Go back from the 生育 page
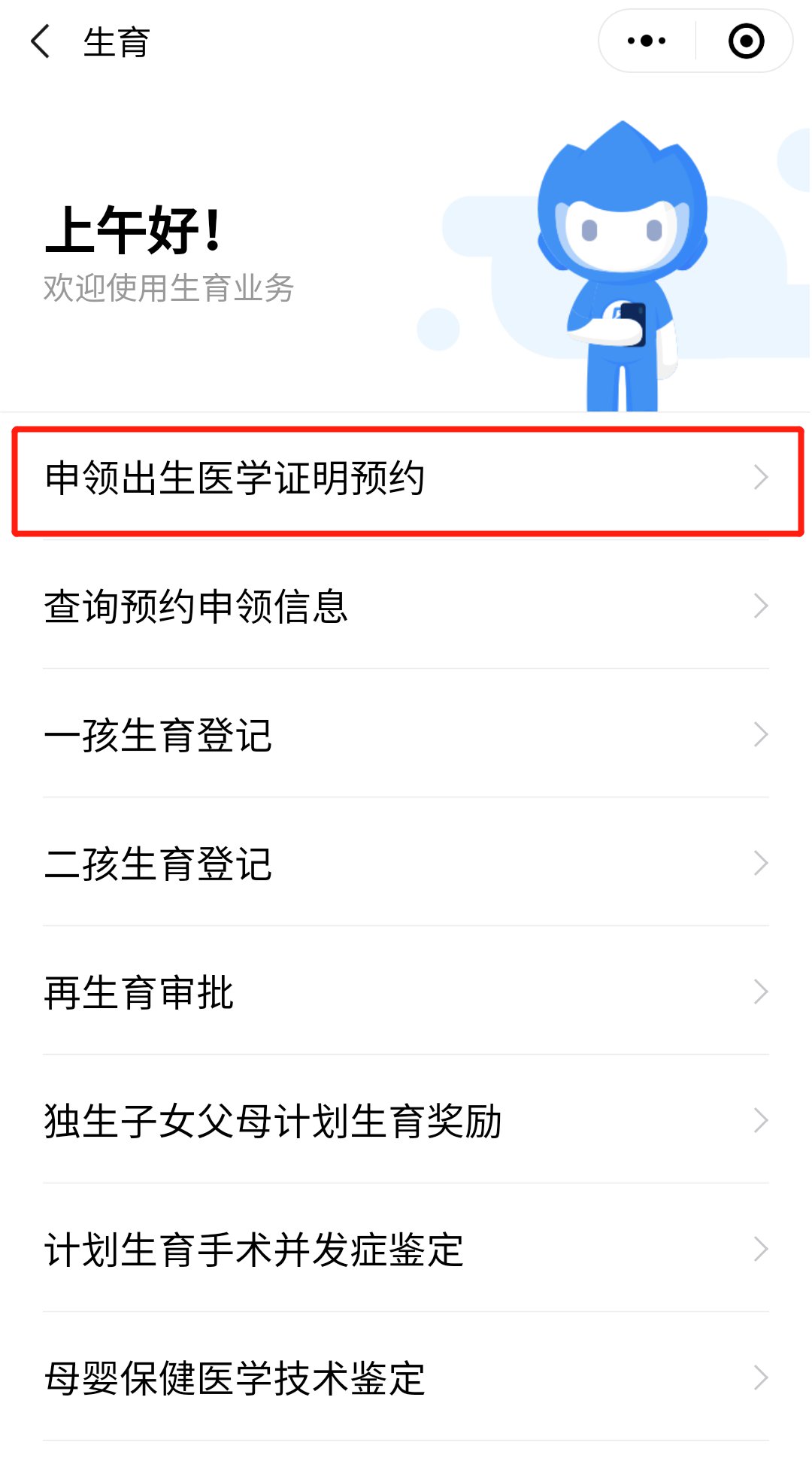This screenshot has height=1464, width=812. click(x=41, y=41)
